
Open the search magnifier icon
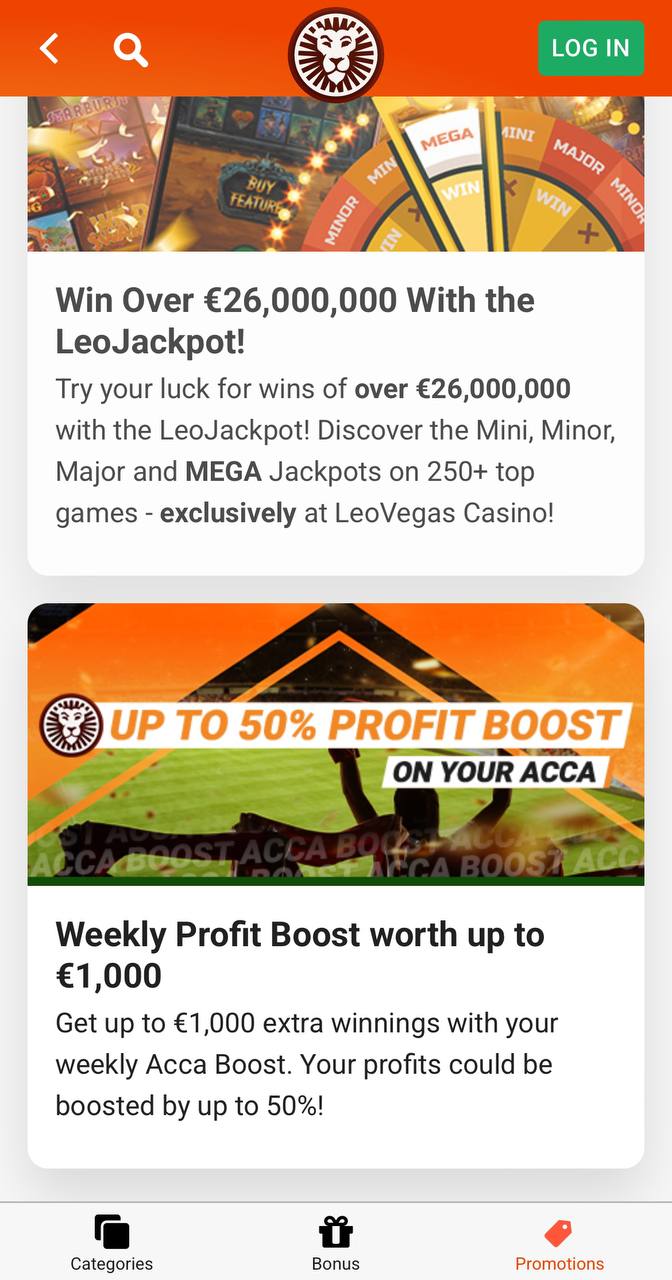click(x=130, y=48)
